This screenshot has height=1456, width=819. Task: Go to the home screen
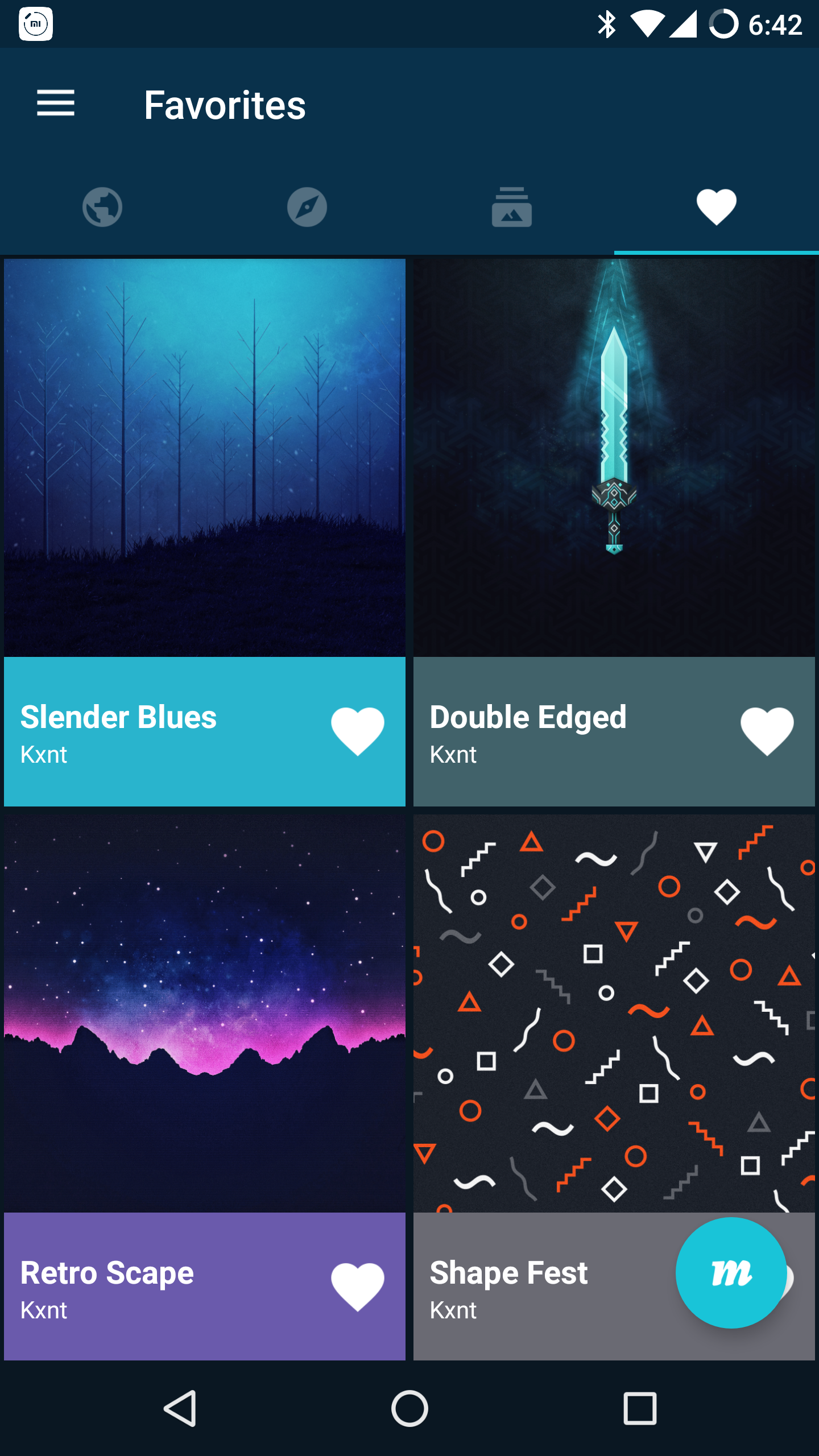coord(409,1408)
